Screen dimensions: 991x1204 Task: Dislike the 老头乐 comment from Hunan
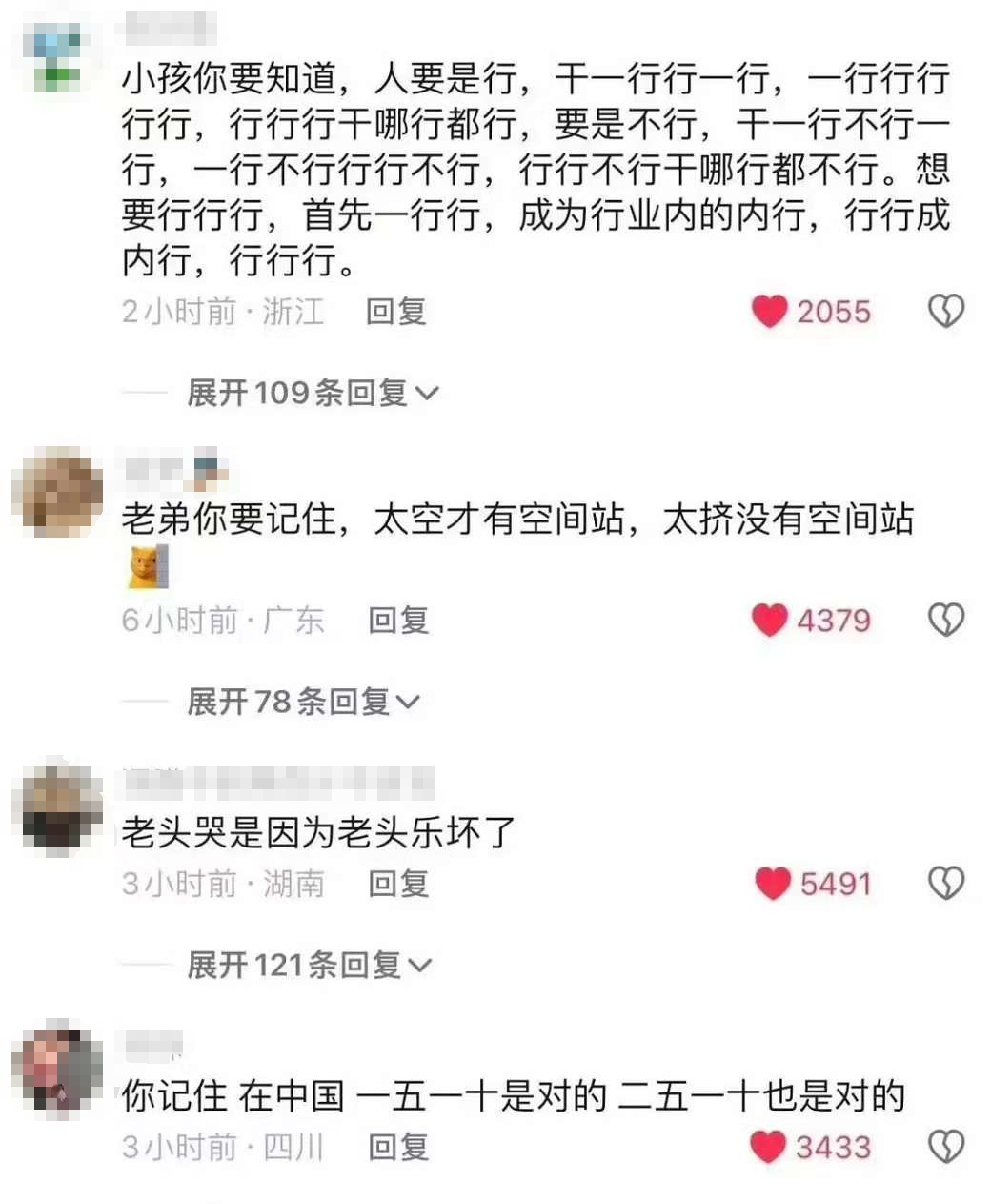pos(945,884)
